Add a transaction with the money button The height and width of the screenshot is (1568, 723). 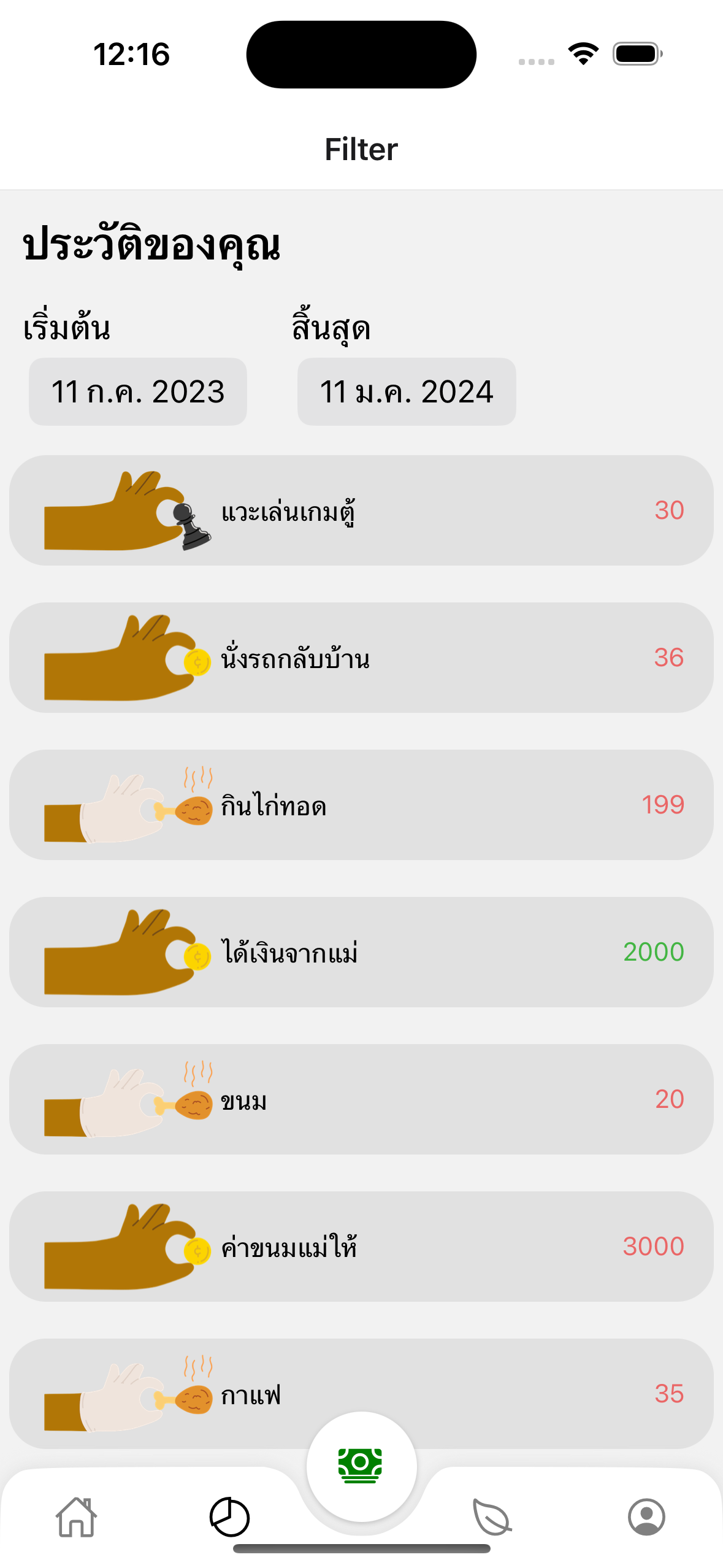tap(361, 1466)
